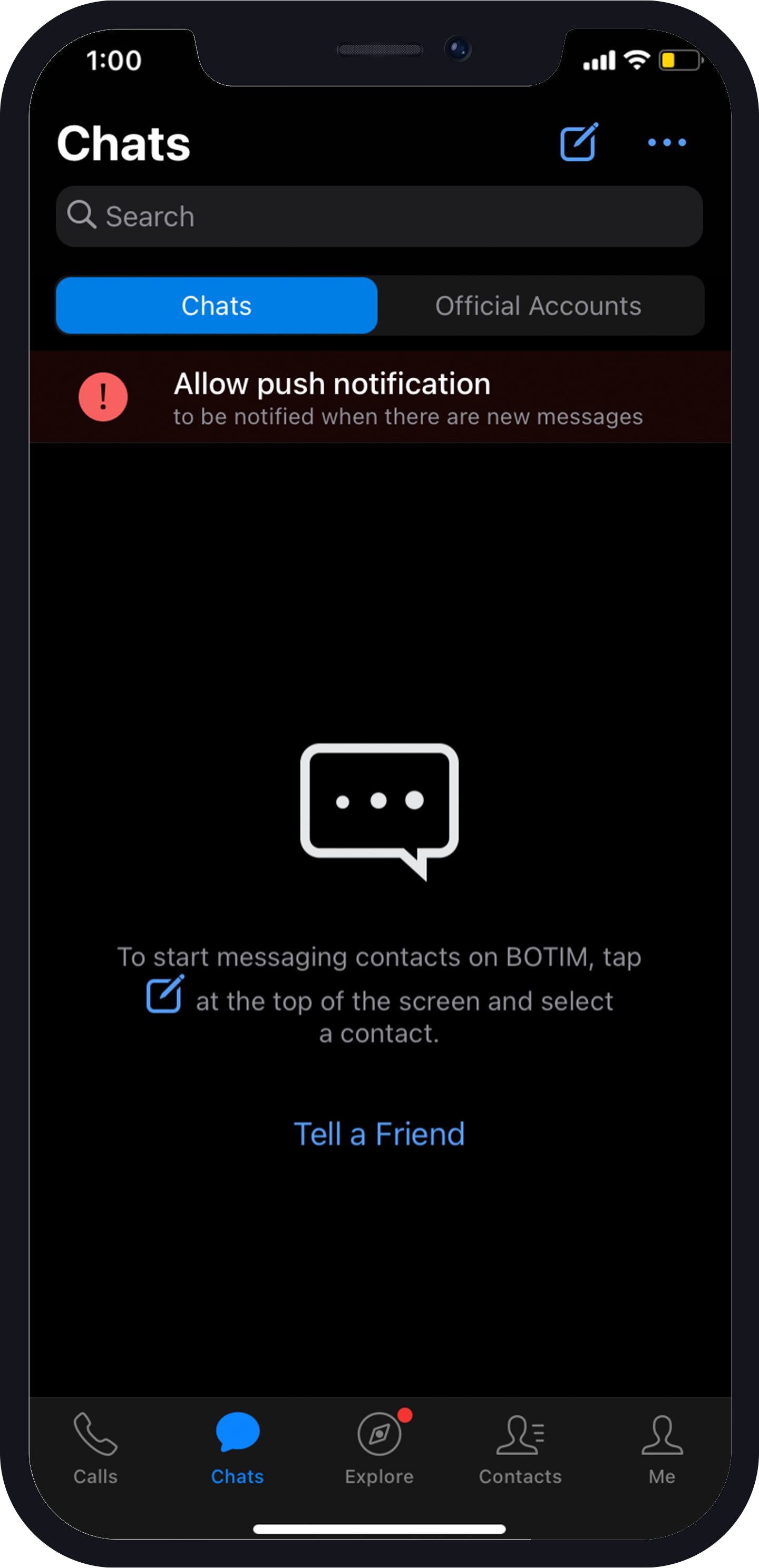Select the Chats segment
This screenshot has width=759, height=1568.
coord(217,306)
